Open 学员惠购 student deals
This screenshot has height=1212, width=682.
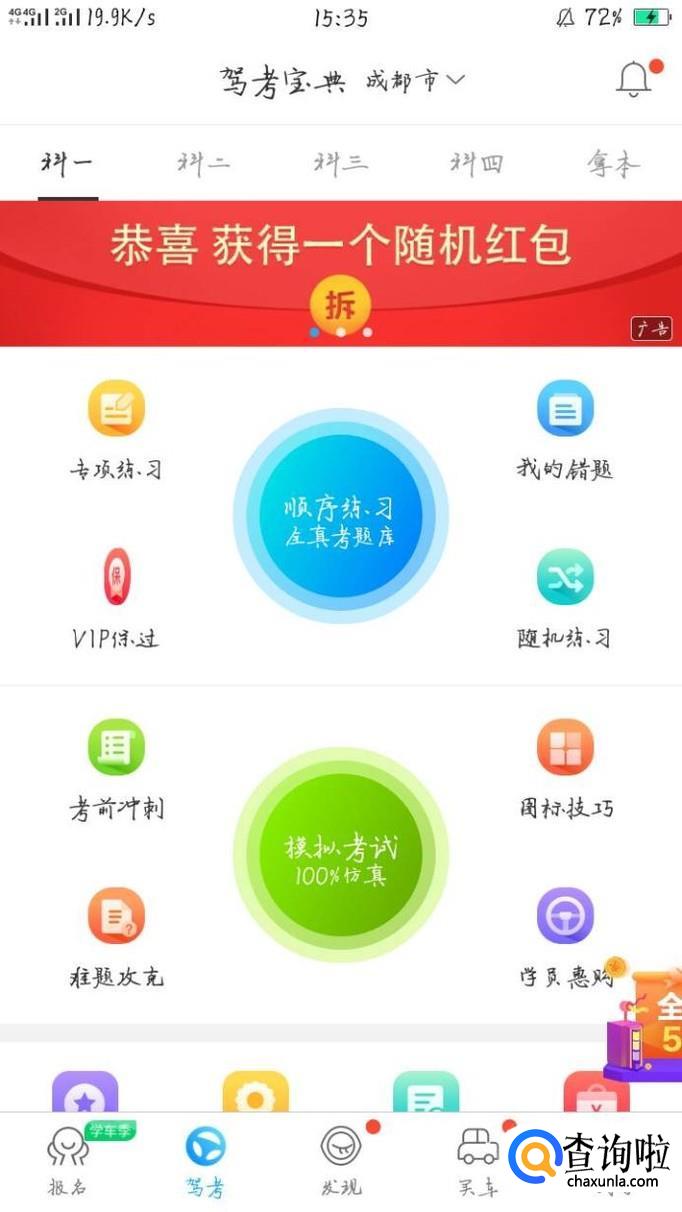(565, 935)
